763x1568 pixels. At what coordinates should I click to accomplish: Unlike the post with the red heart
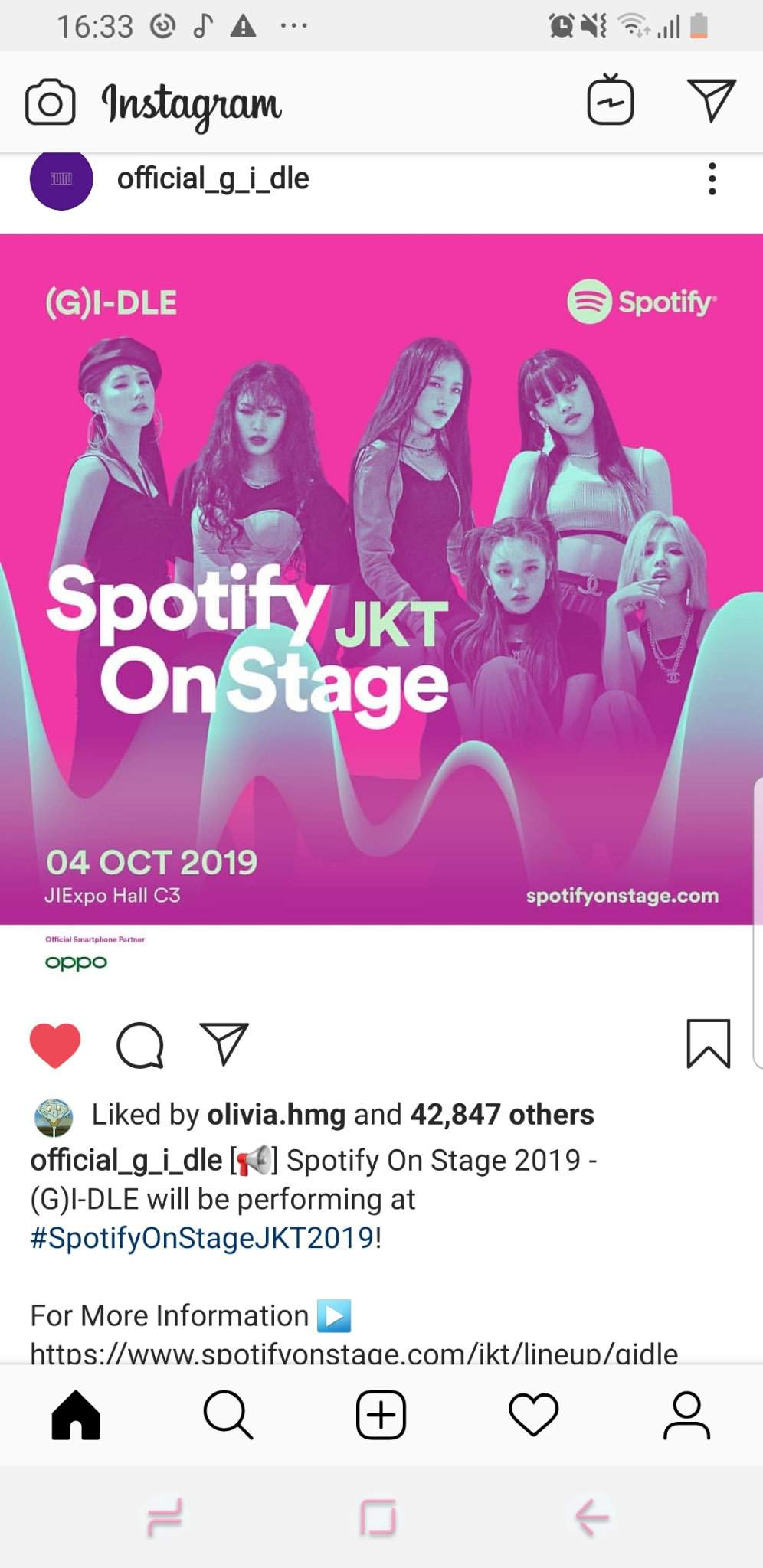(x=55, y=1044)
